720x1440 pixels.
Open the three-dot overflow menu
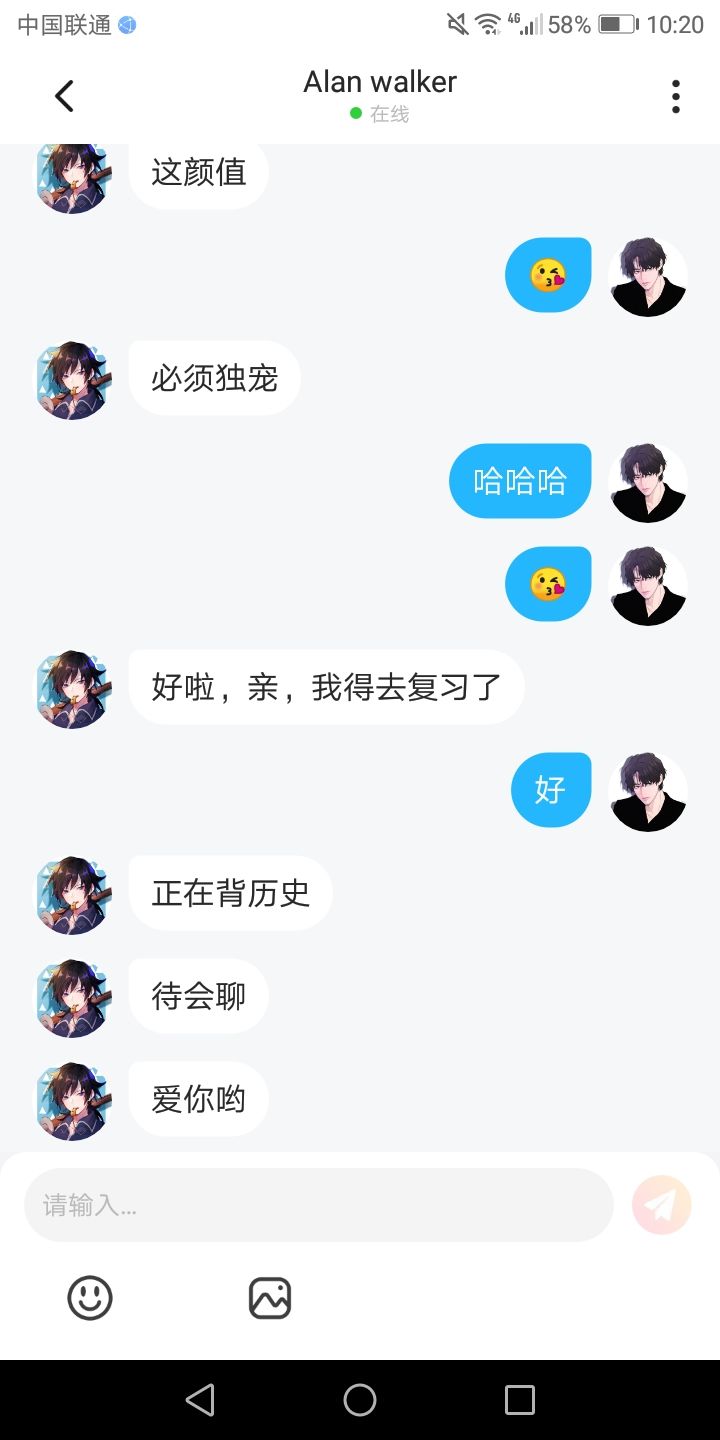pyautogui.click(x=676, y=96)
